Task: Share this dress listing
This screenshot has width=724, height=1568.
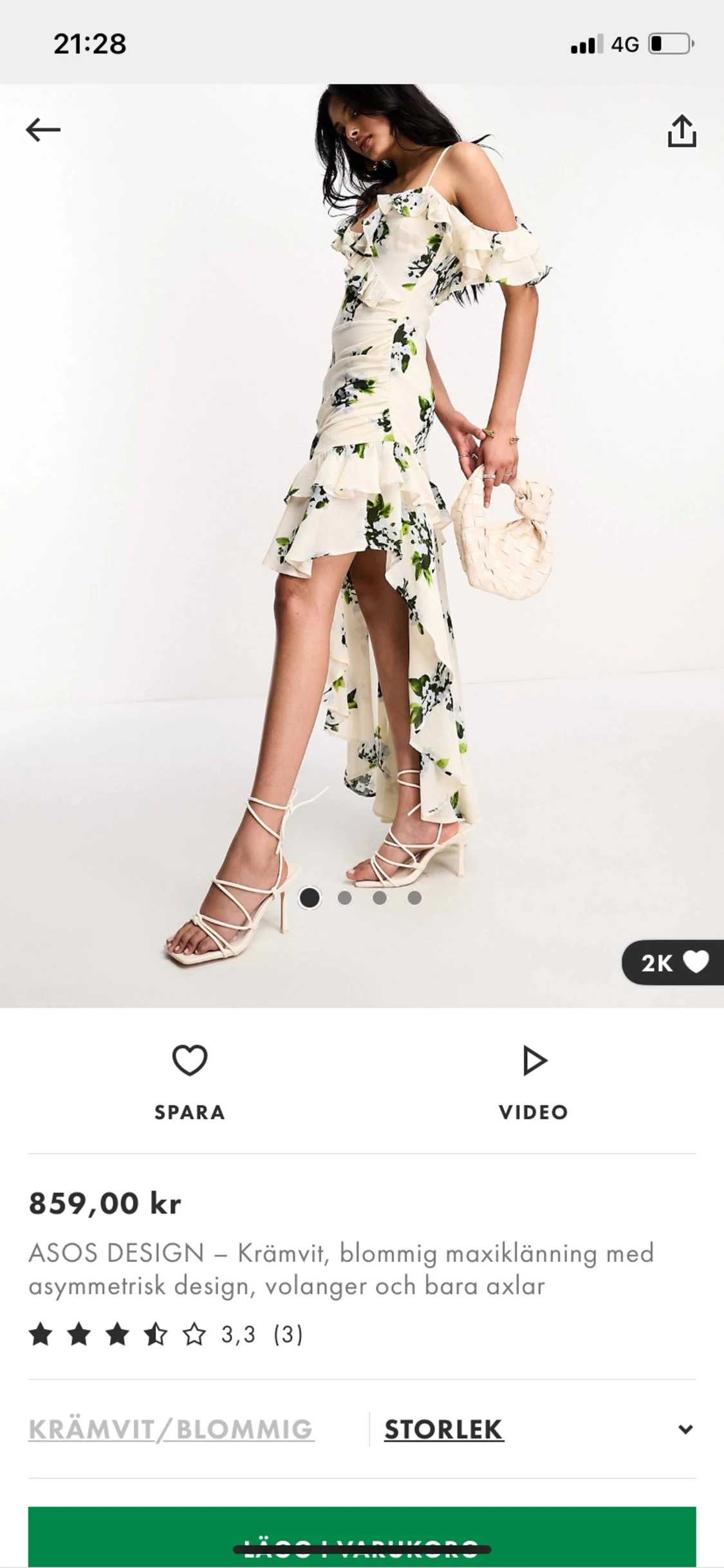Action: (x=682, y=131)
